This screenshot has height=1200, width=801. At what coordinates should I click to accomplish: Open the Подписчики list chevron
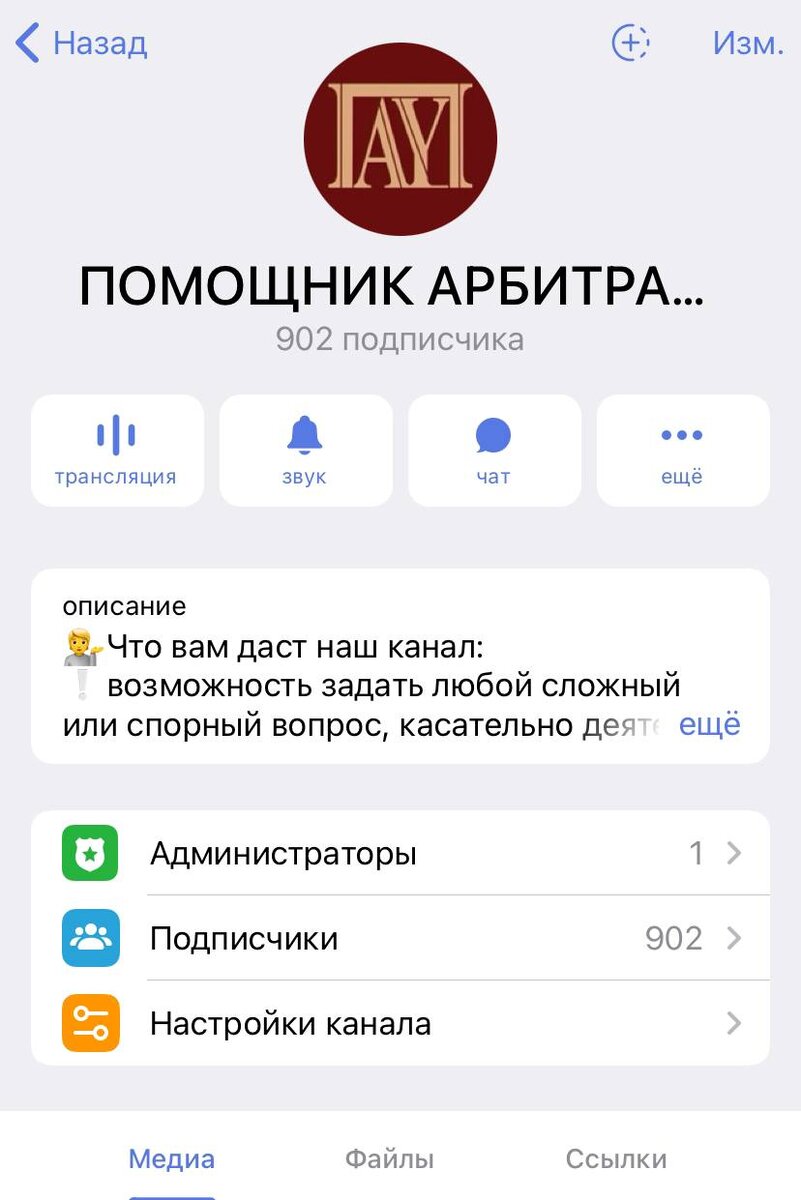(x=736, y=938)
